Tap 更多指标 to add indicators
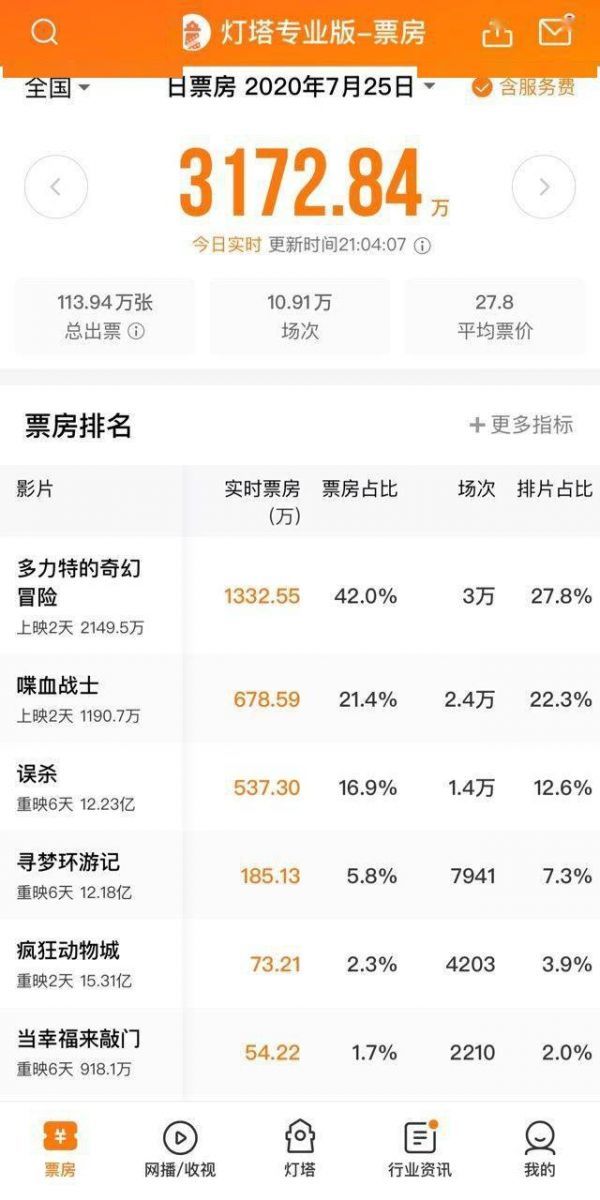The width and height of the screenshot is (600, 1200). [x=521, y=425]
